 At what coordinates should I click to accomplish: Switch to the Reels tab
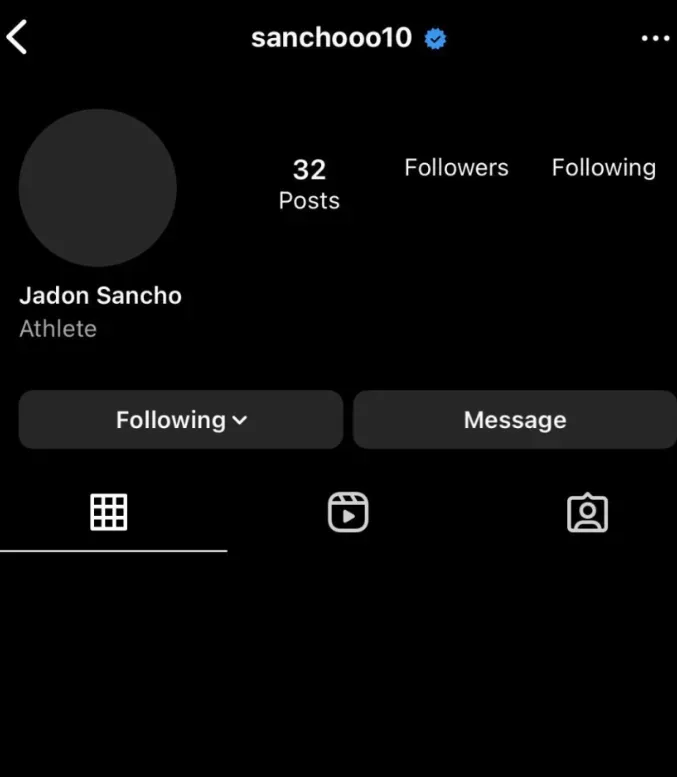(348, 513)
